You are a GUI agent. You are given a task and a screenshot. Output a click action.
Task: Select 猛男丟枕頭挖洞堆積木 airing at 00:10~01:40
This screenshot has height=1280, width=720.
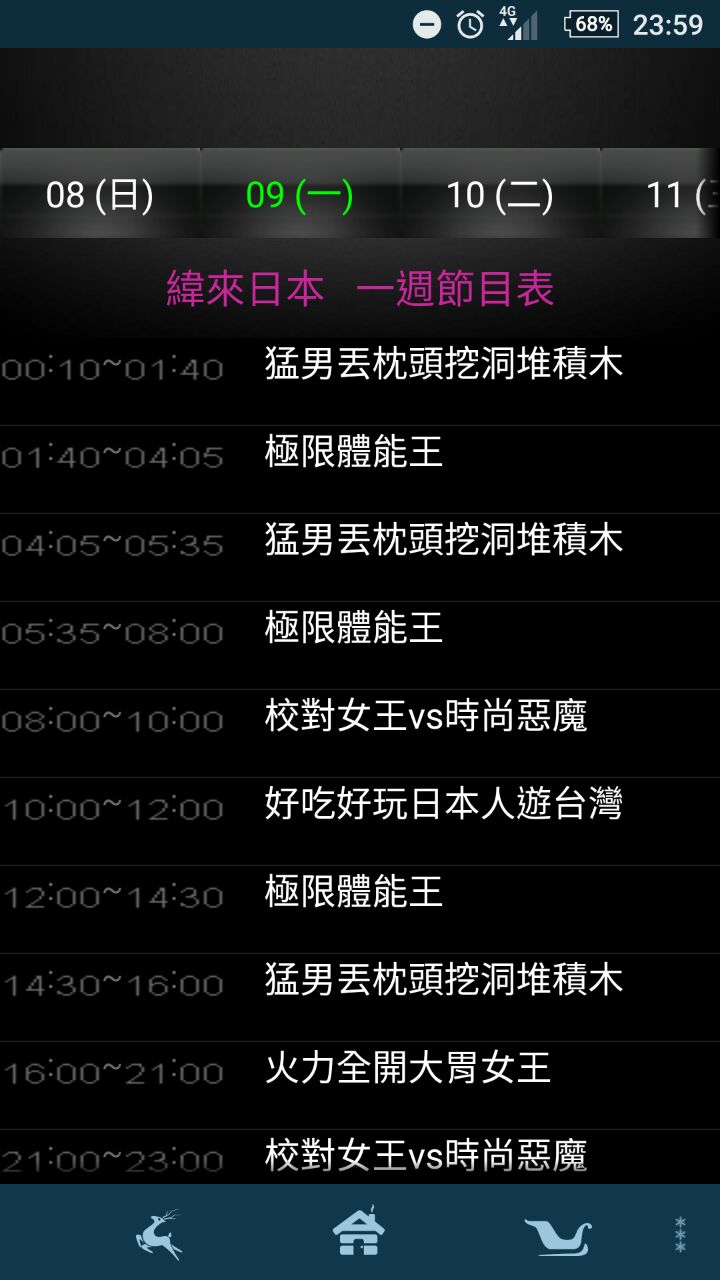(x=443, y=366)
